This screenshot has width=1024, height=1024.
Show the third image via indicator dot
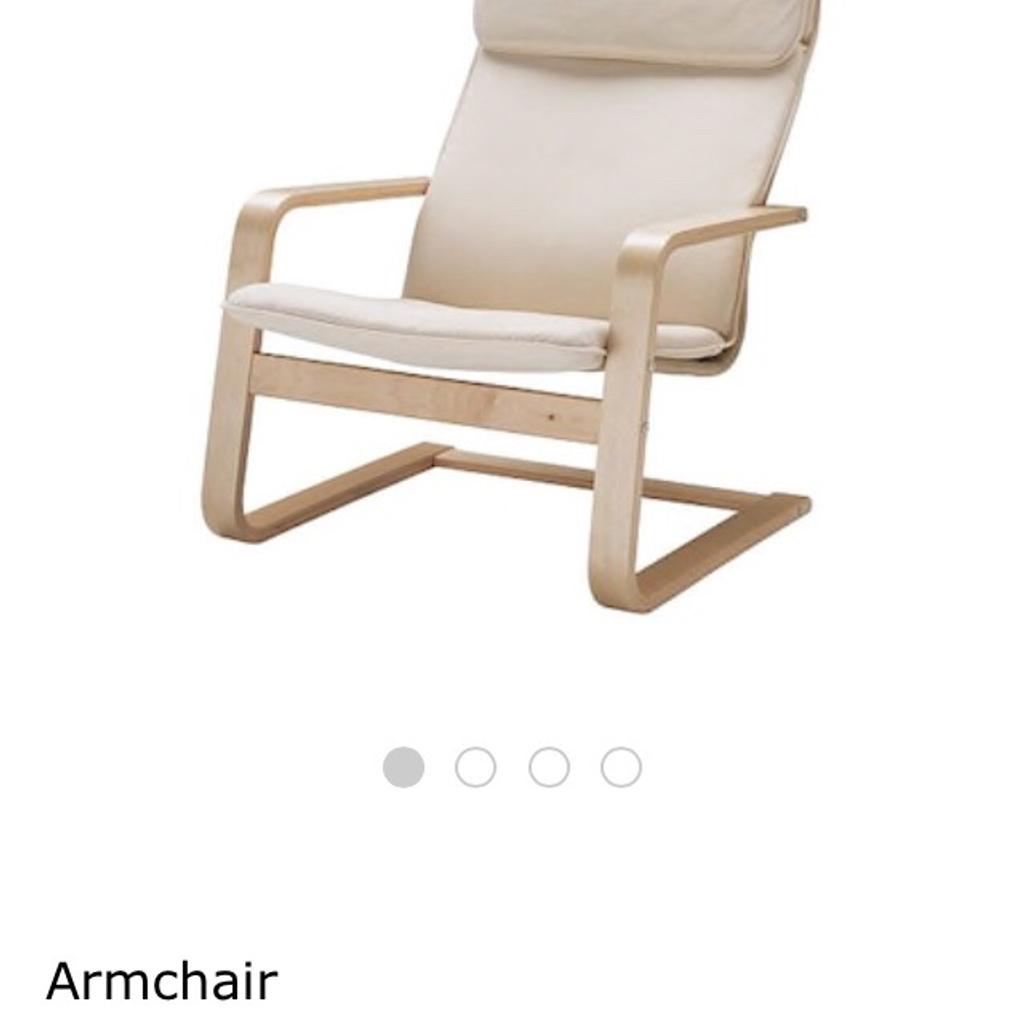(549, 768)
